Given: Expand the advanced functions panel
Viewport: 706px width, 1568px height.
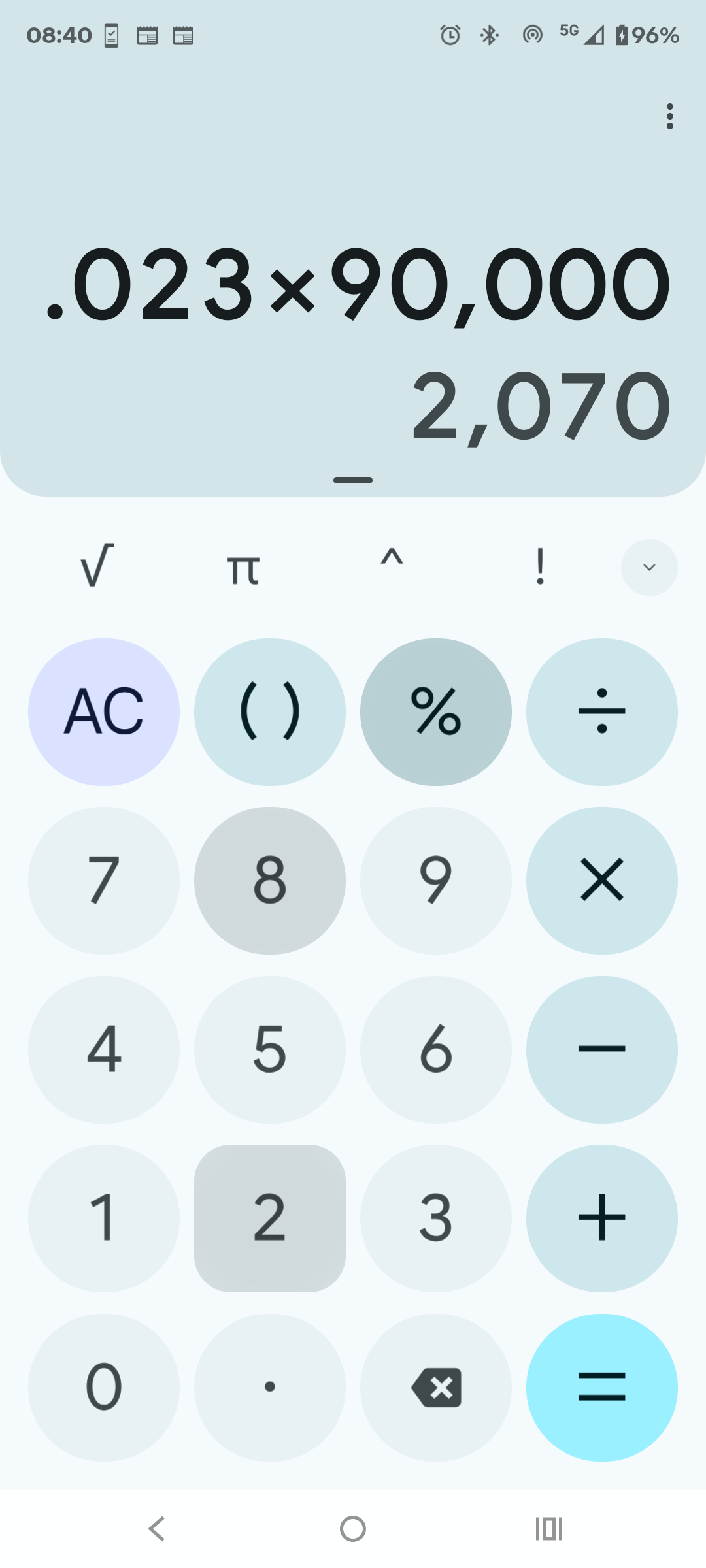Looking at the screenshot, I should pyautogui.click(x=649, y=567).
